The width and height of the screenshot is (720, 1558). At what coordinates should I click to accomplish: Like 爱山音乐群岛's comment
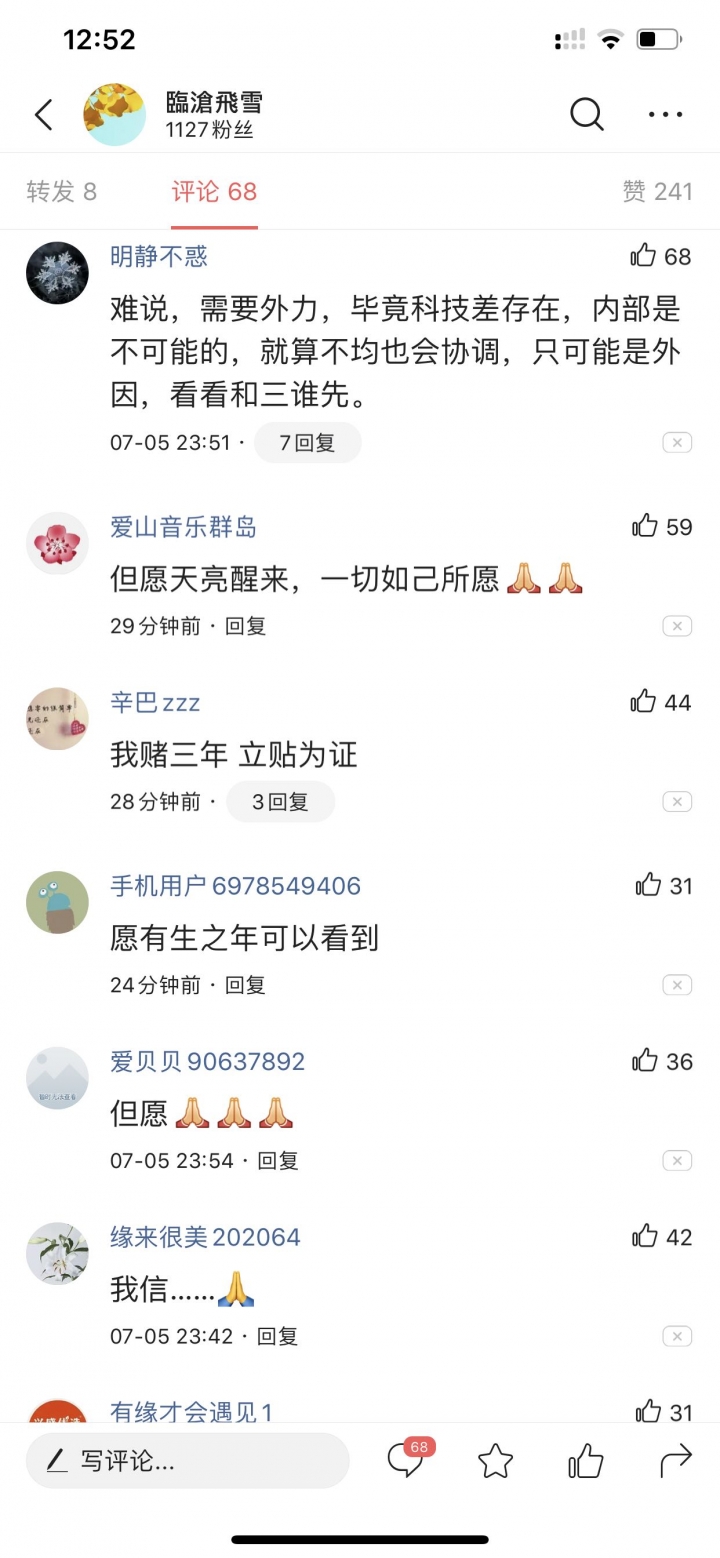point(645,526)
